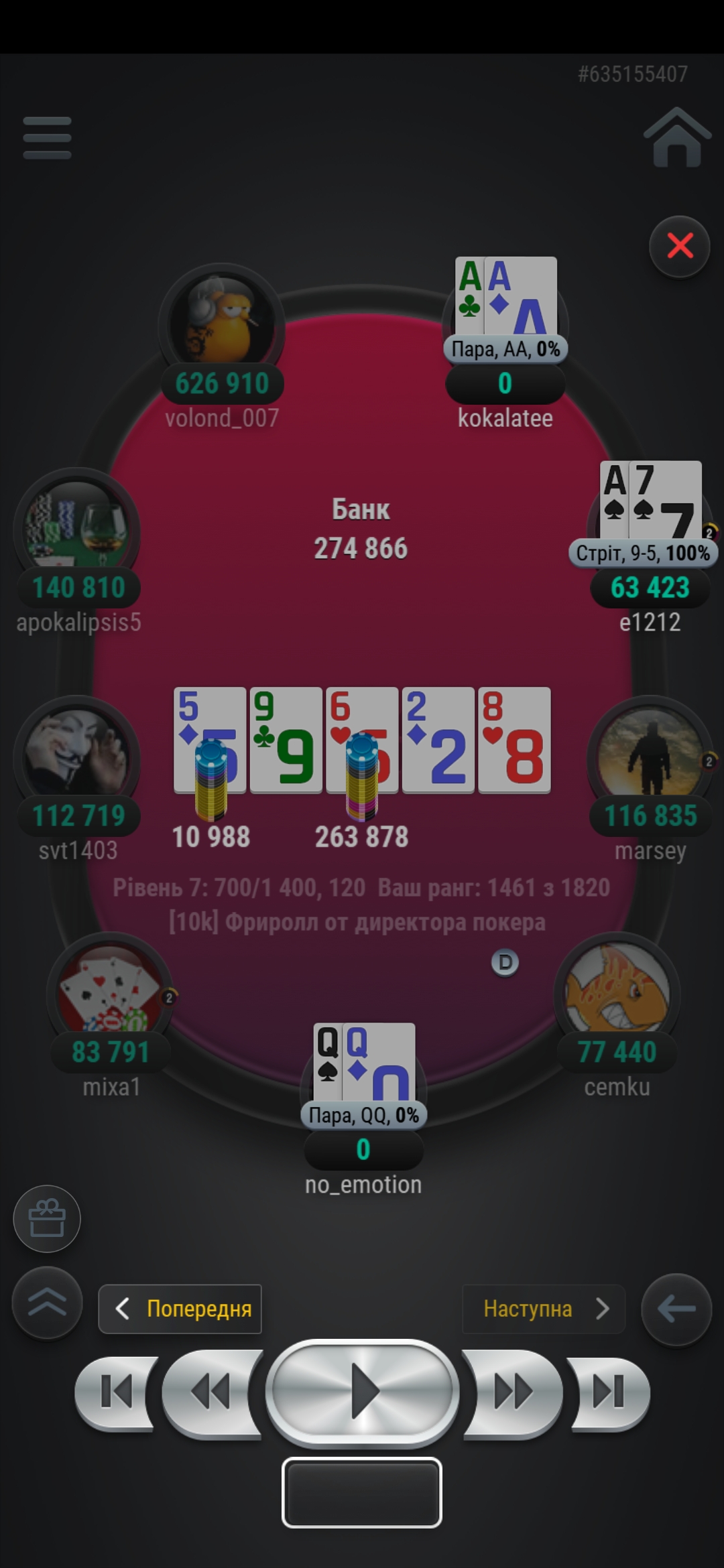
Task: Go to next hand via Наступна
Action: 544,1309
